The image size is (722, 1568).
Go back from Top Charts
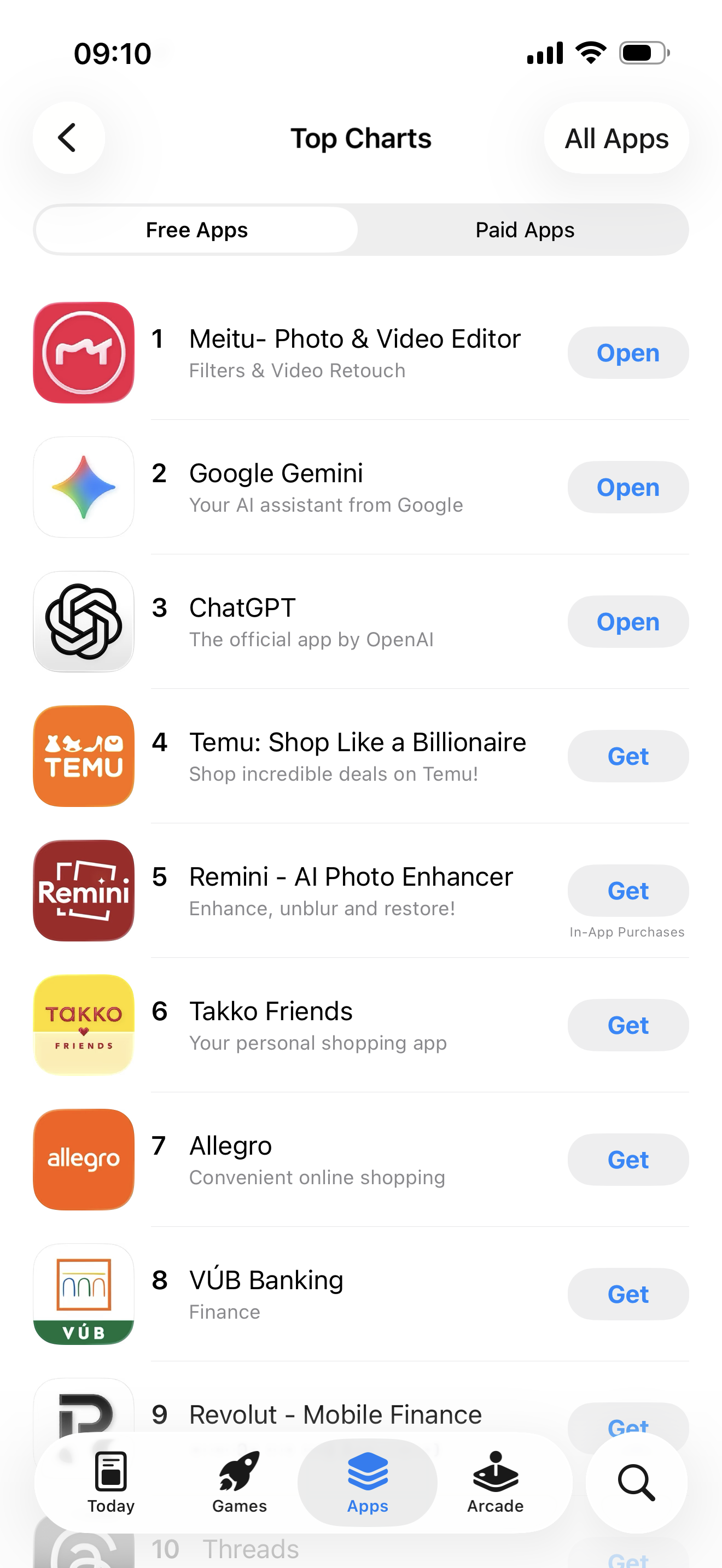point(68,138)
